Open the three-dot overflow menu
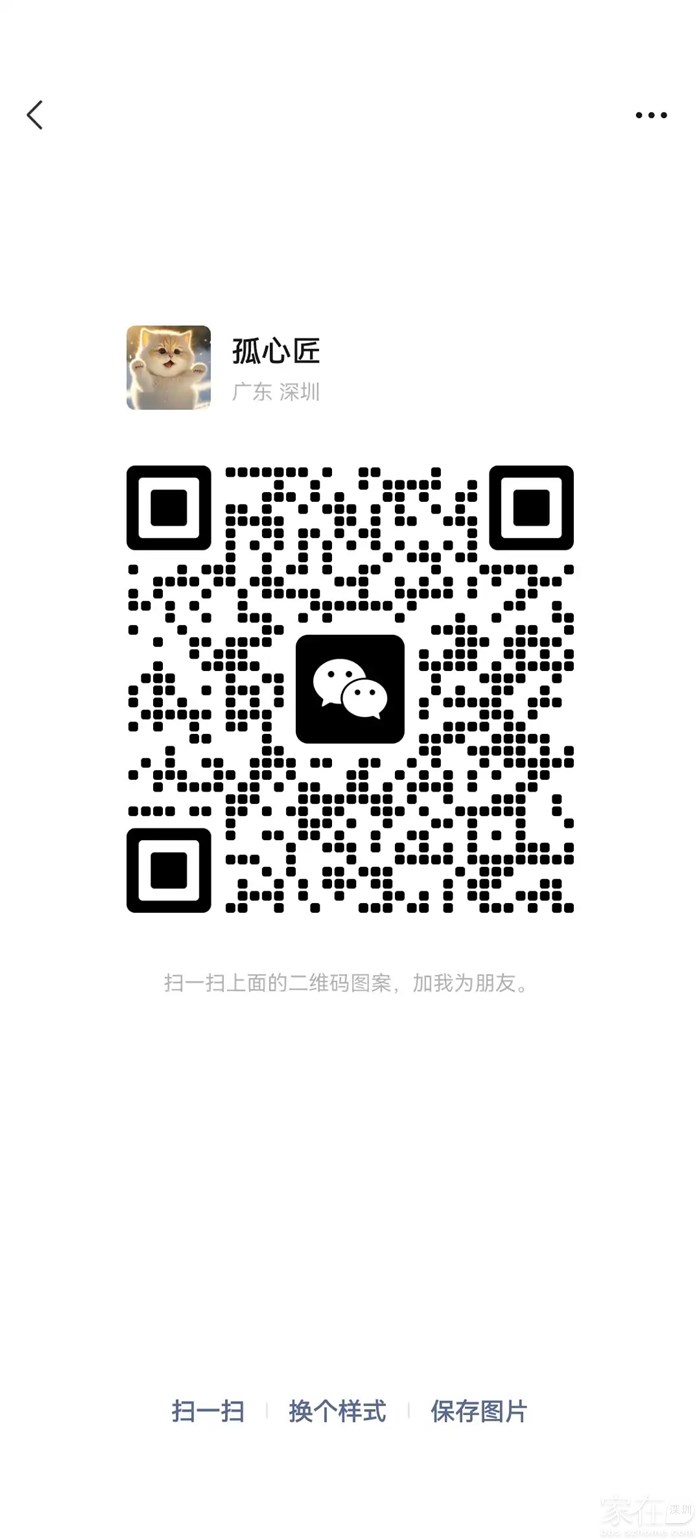Image resolution: width=700 pixels, height=1540 pixels. tap(651, 115)
